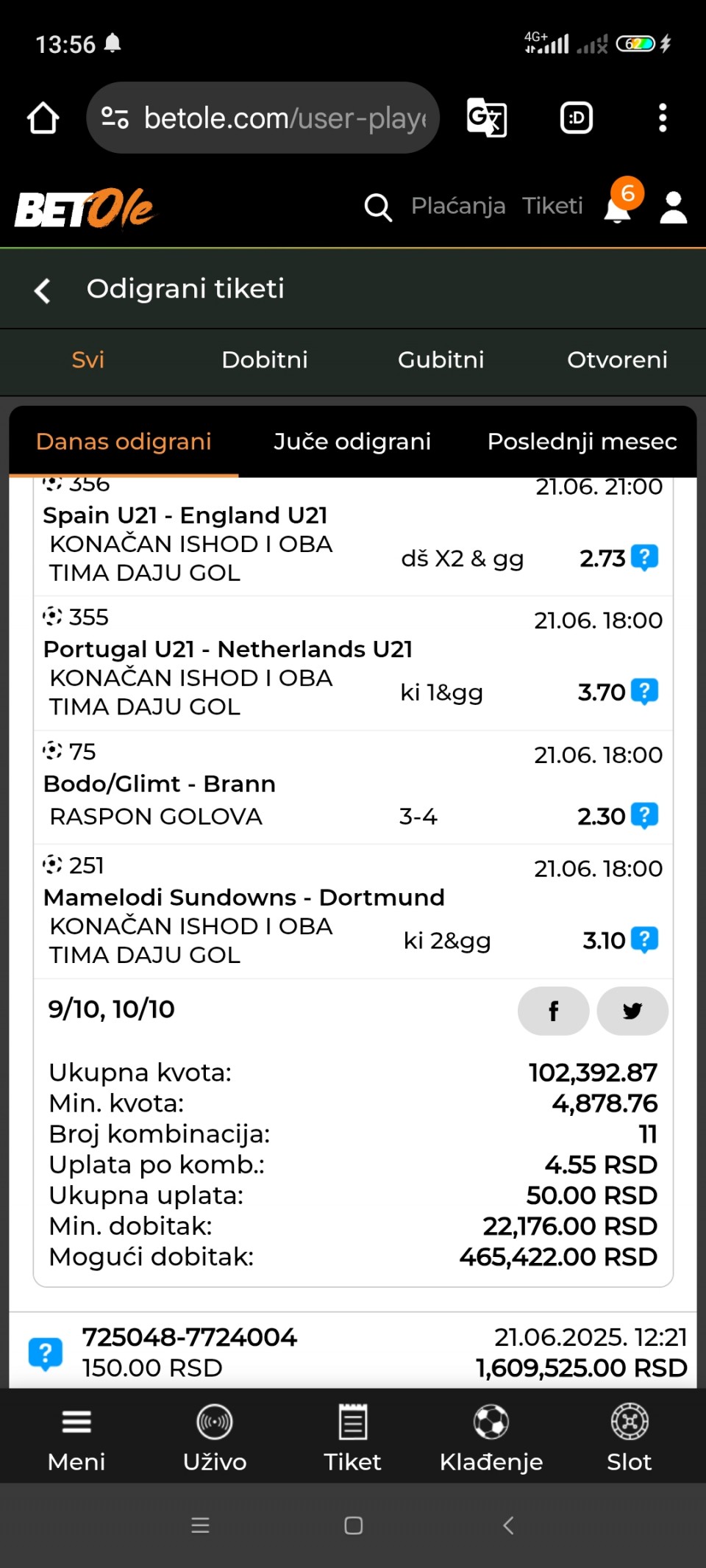Screen dimensions: 706x1568
Task: Select the Poslednji mesec tab
Action: coord(582,441)
